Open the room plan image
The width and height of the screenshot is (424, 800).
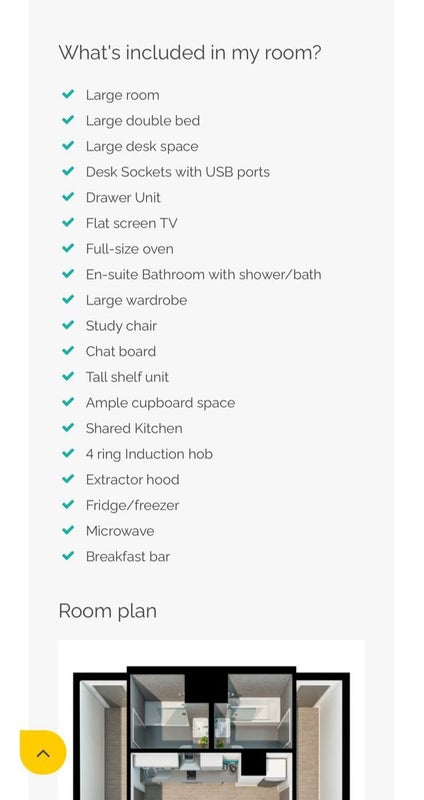click(x=211, y=720)
